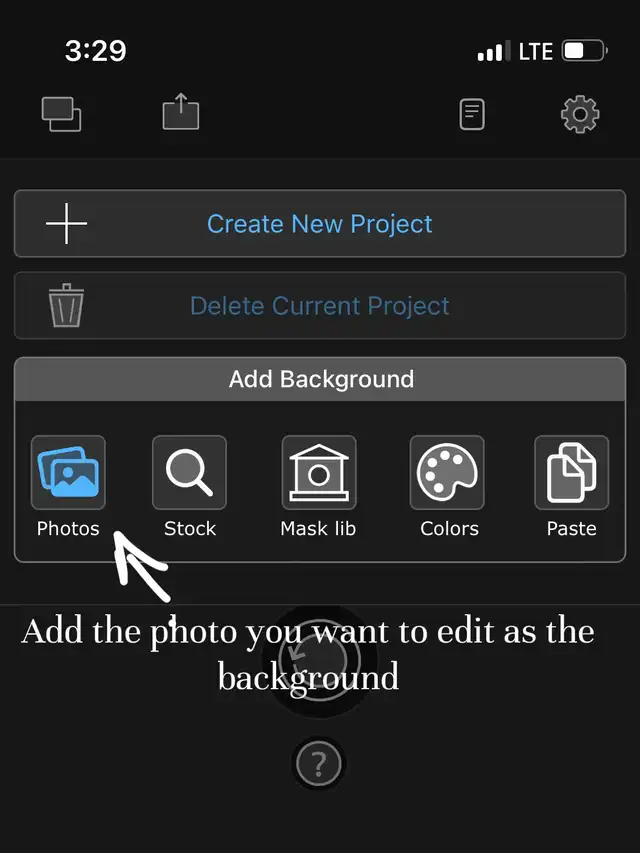
Task: Open the settings gear
Action: [580, 114]
